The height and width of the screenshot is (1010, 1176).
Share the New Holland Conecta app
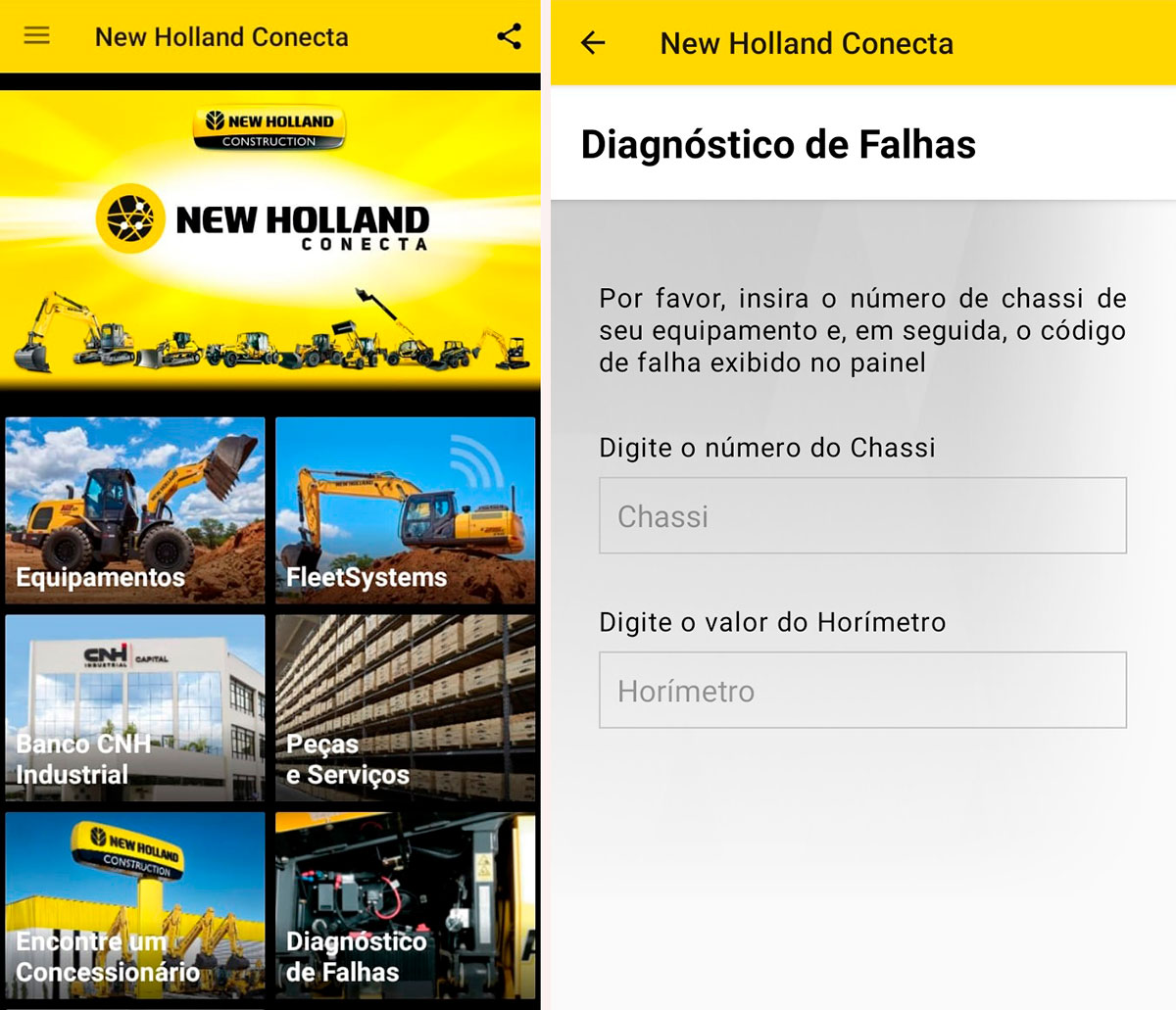pyautogui.click(x=509, y=37)
